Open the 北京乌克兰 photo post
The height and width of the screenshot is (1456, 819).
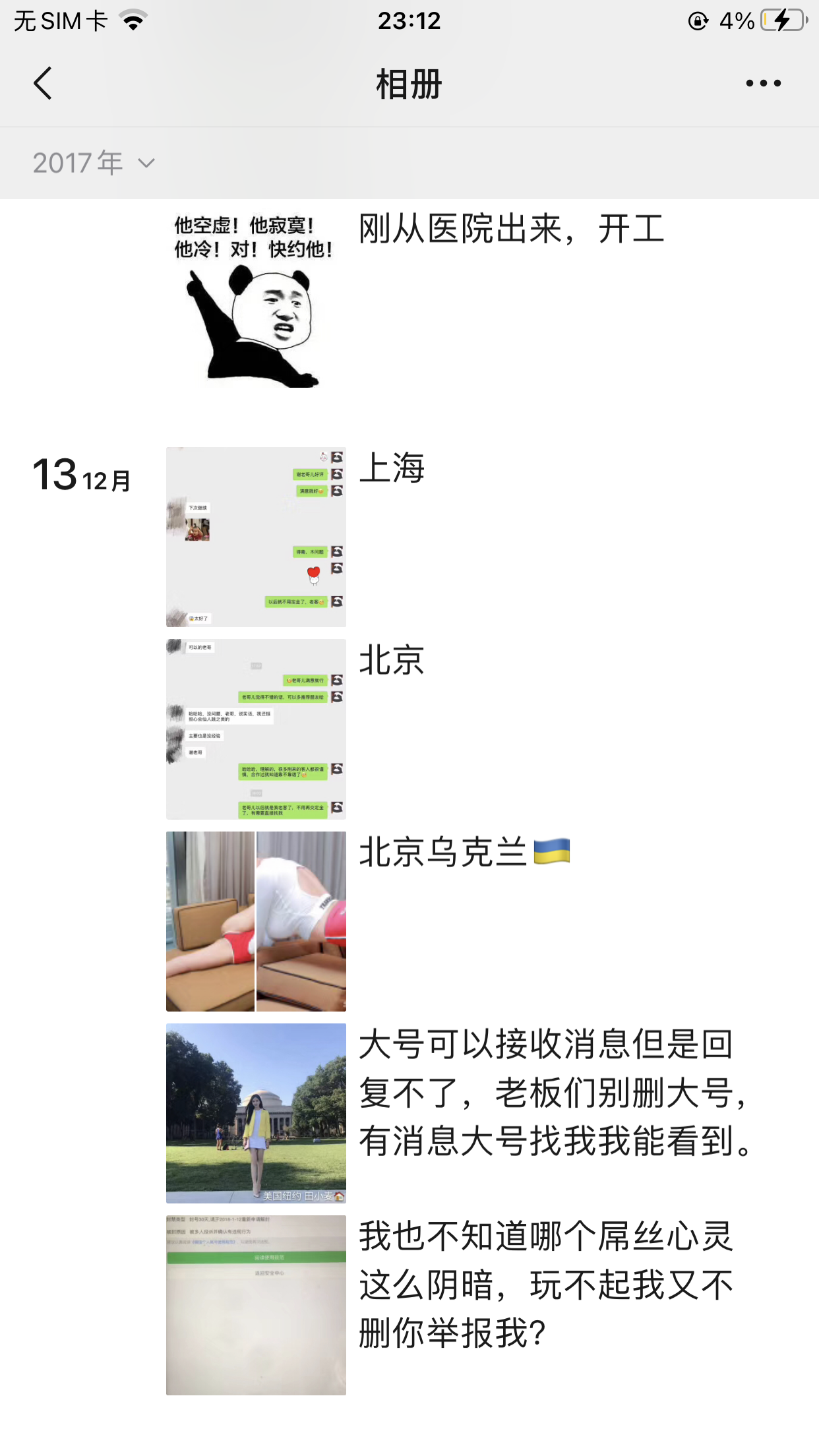coord(256,921)
